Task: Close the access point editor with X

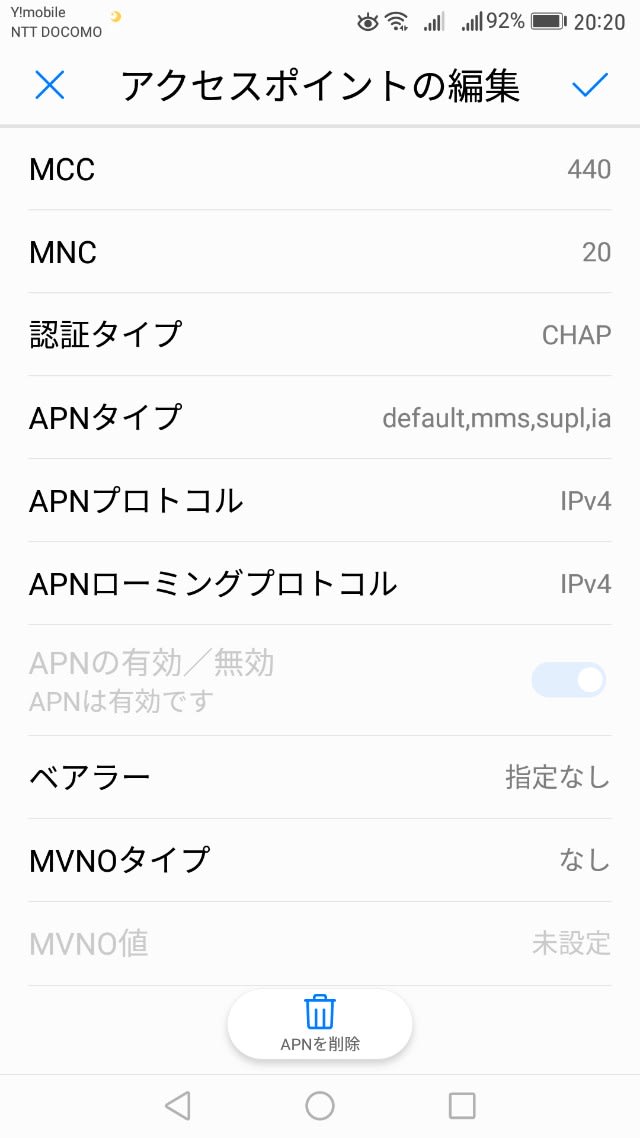Action: point(49,86)
